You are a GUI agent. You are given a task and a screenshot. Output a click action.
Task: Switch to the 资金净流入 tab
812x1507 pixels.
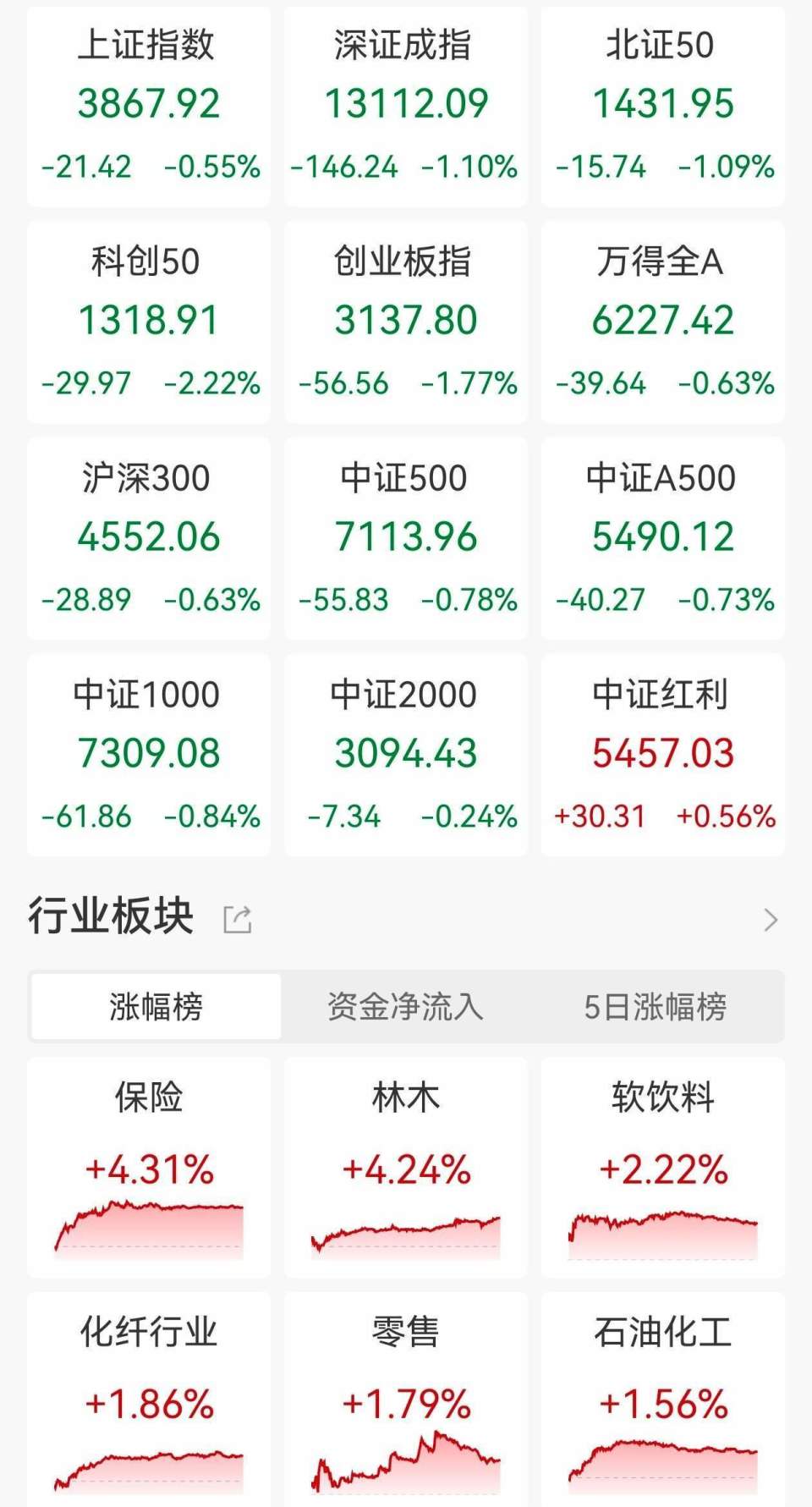(404, 1007)
